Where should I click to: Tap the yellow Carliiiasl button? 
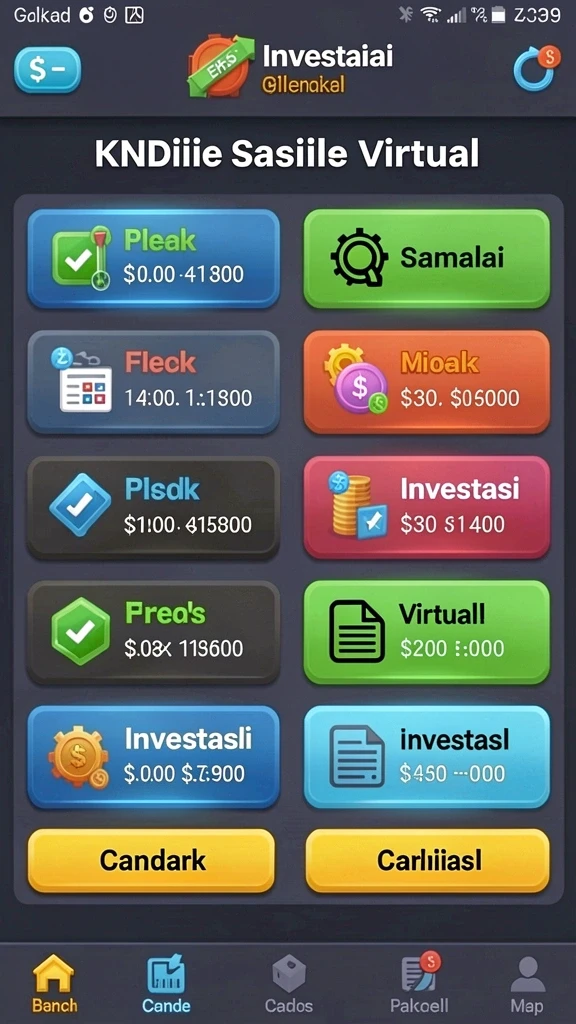[x=428, y=861]
